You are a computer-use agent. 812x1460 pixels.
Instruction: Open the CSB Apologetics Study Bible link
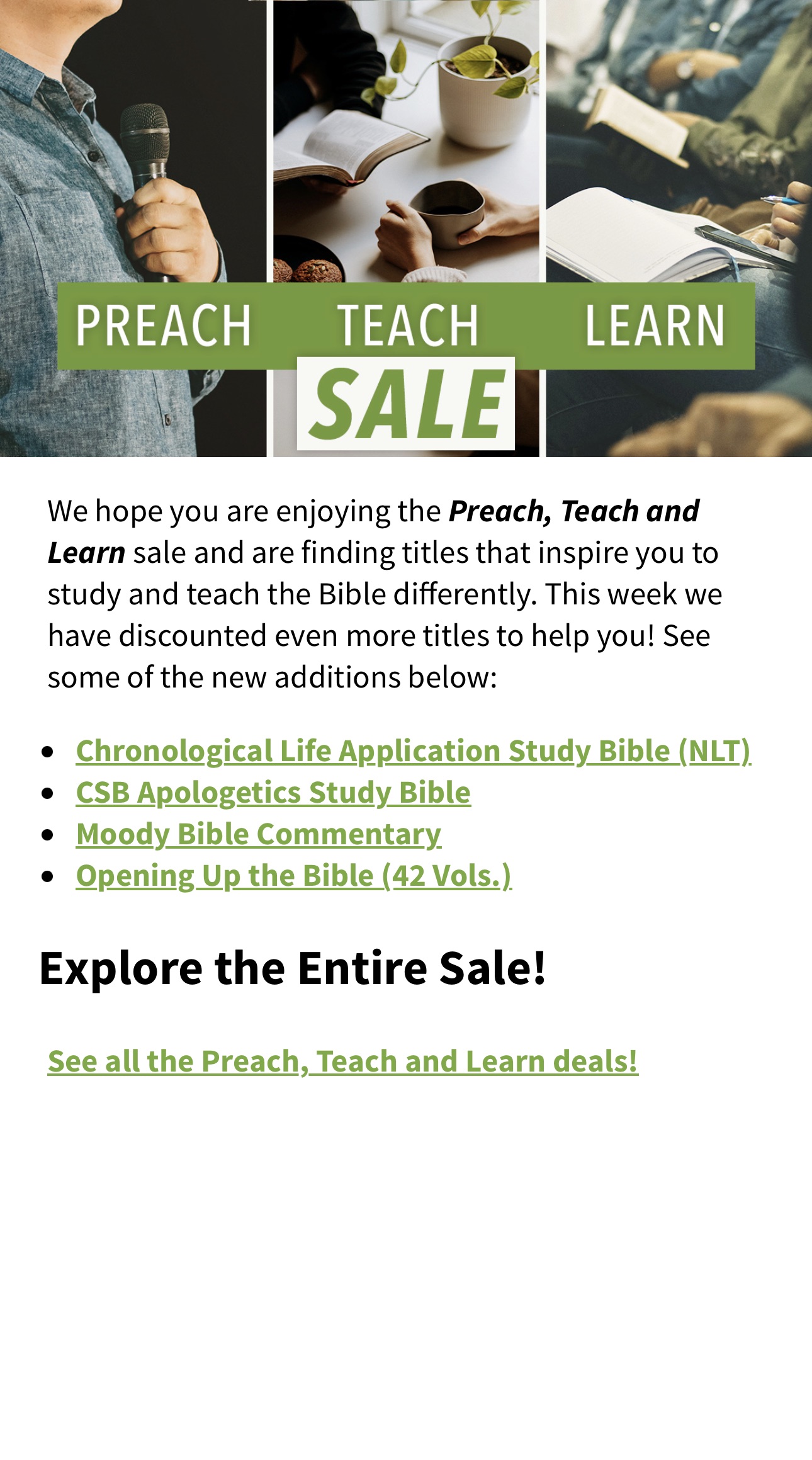[273, 793]
